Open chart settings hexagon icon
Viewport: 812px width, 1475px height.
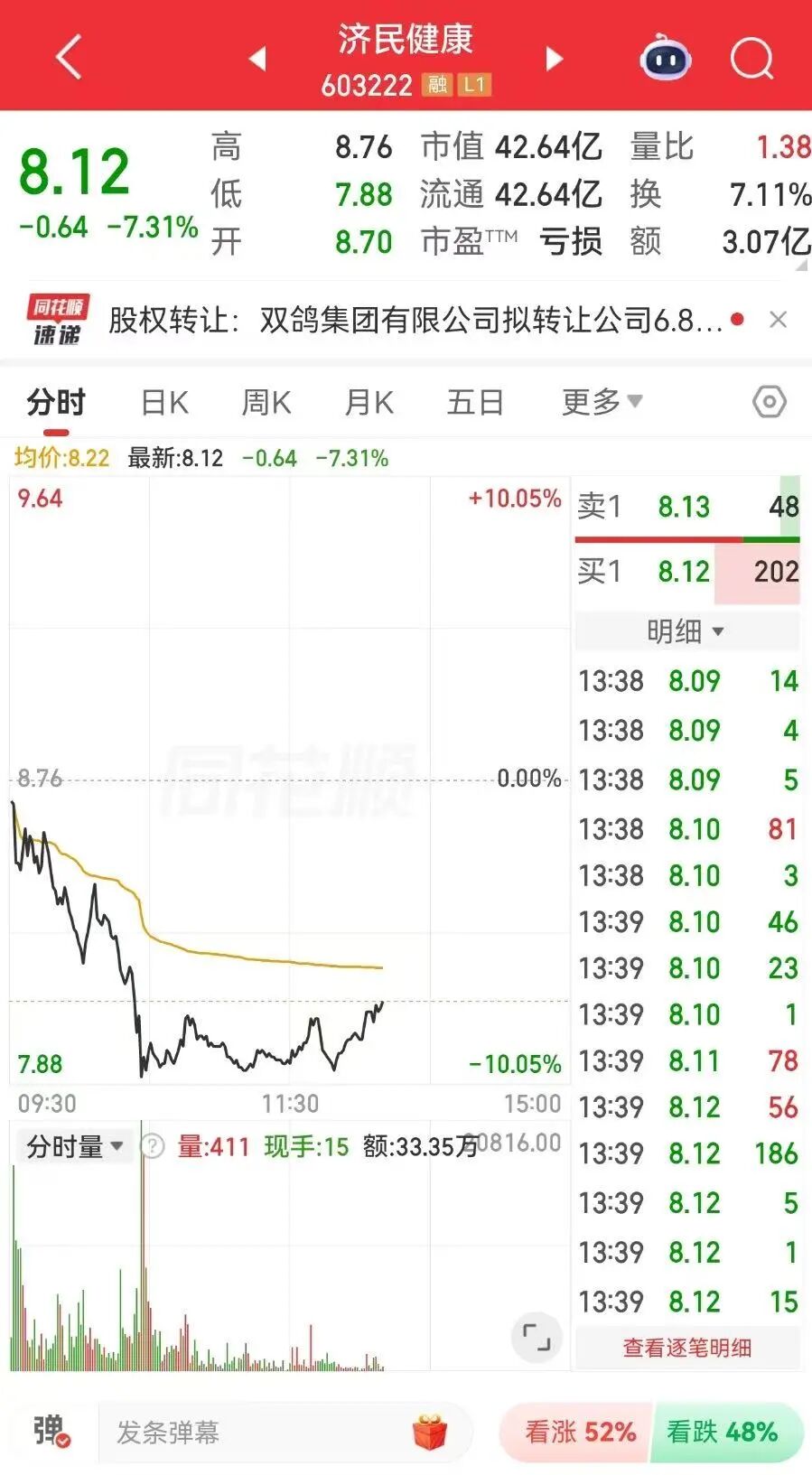click(x=770, y=401)
